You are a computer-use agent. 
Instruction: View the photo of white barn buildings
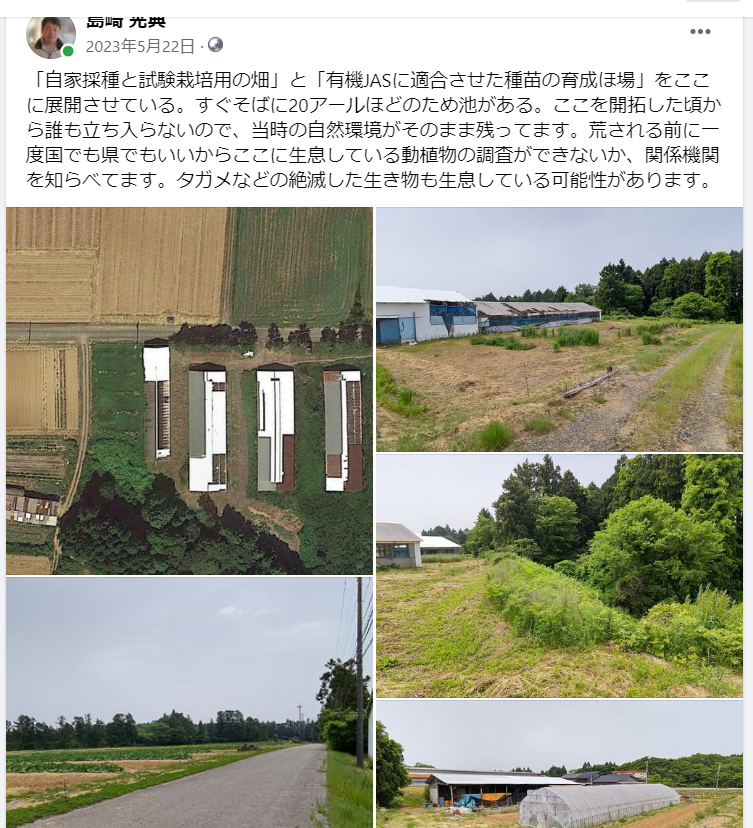[559, 329]
